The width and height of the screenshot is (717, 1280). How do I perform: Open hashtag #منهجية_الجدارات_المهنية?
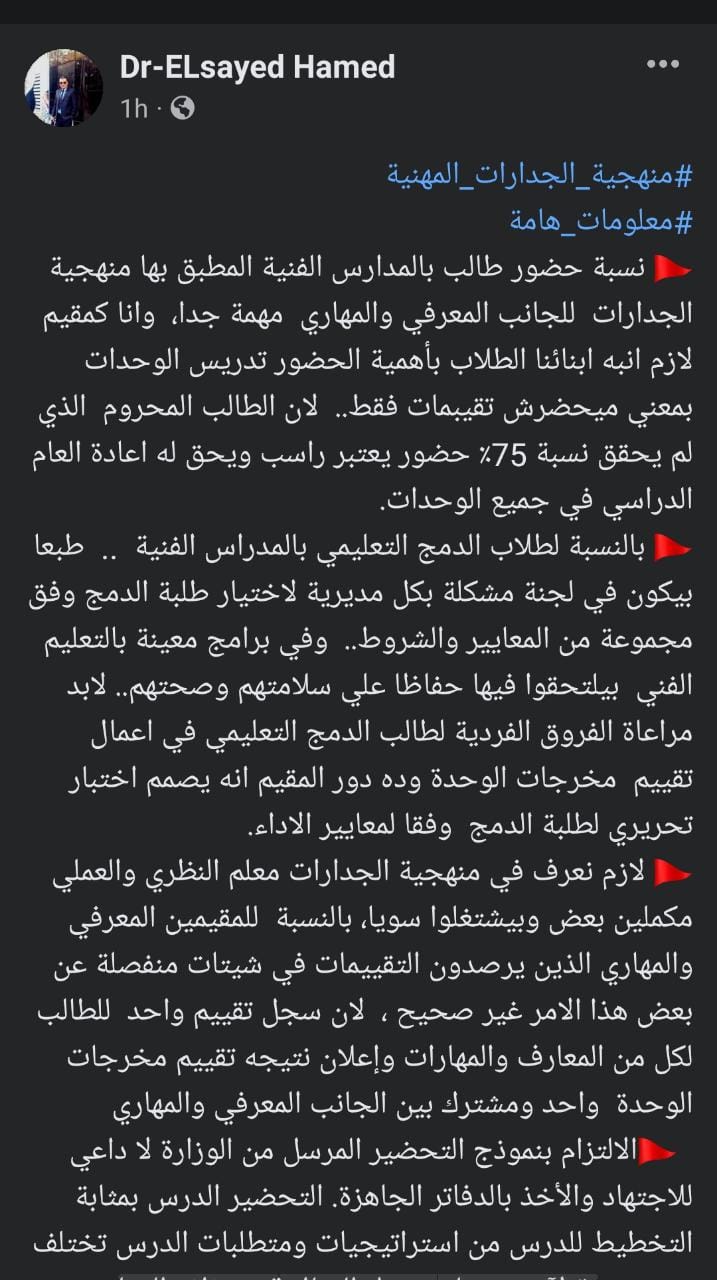(540, 177)
